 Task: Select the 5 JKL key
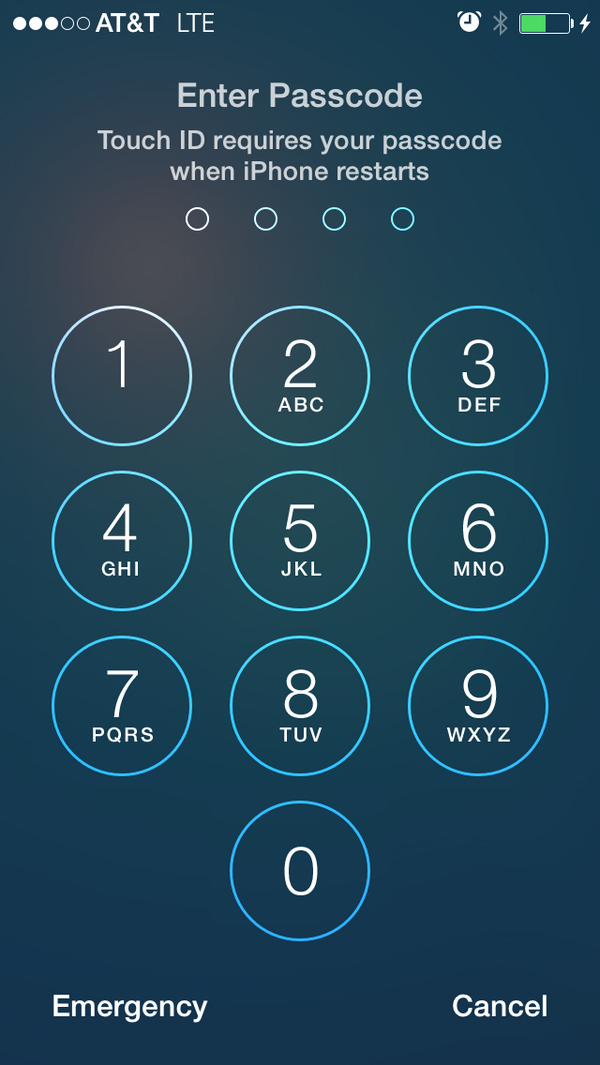(300, 541)
